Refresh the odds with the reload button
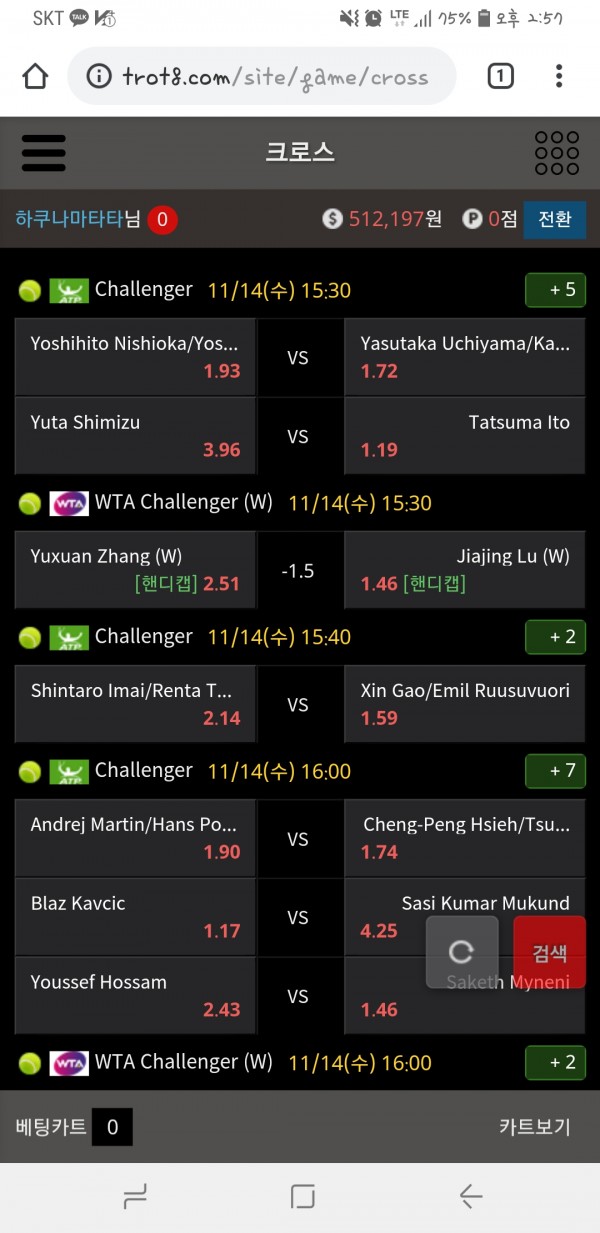The height and width of the screenshot is (1233, 600). coord(461,951)
